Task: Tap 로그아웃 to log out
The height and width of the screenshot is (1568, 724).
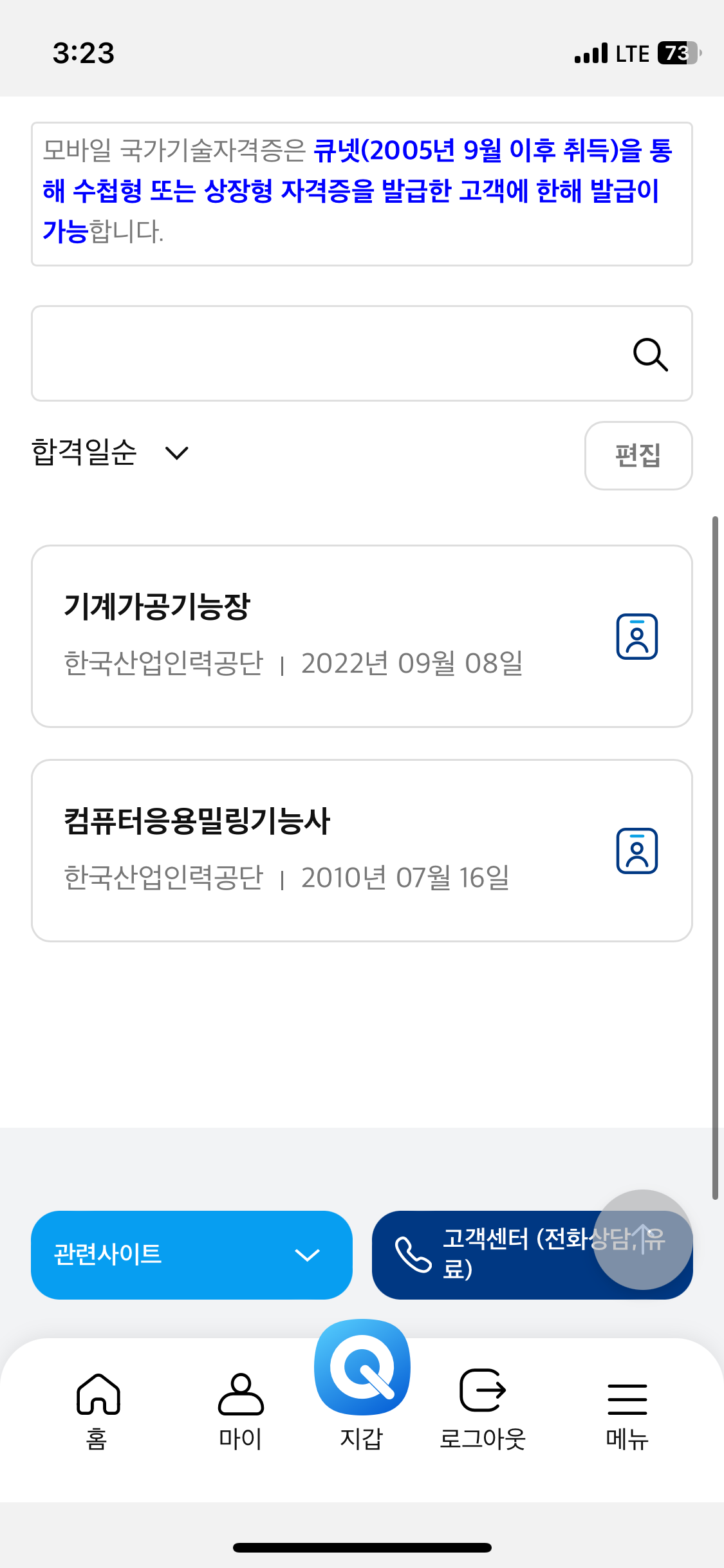Action: coord(483,1411)
